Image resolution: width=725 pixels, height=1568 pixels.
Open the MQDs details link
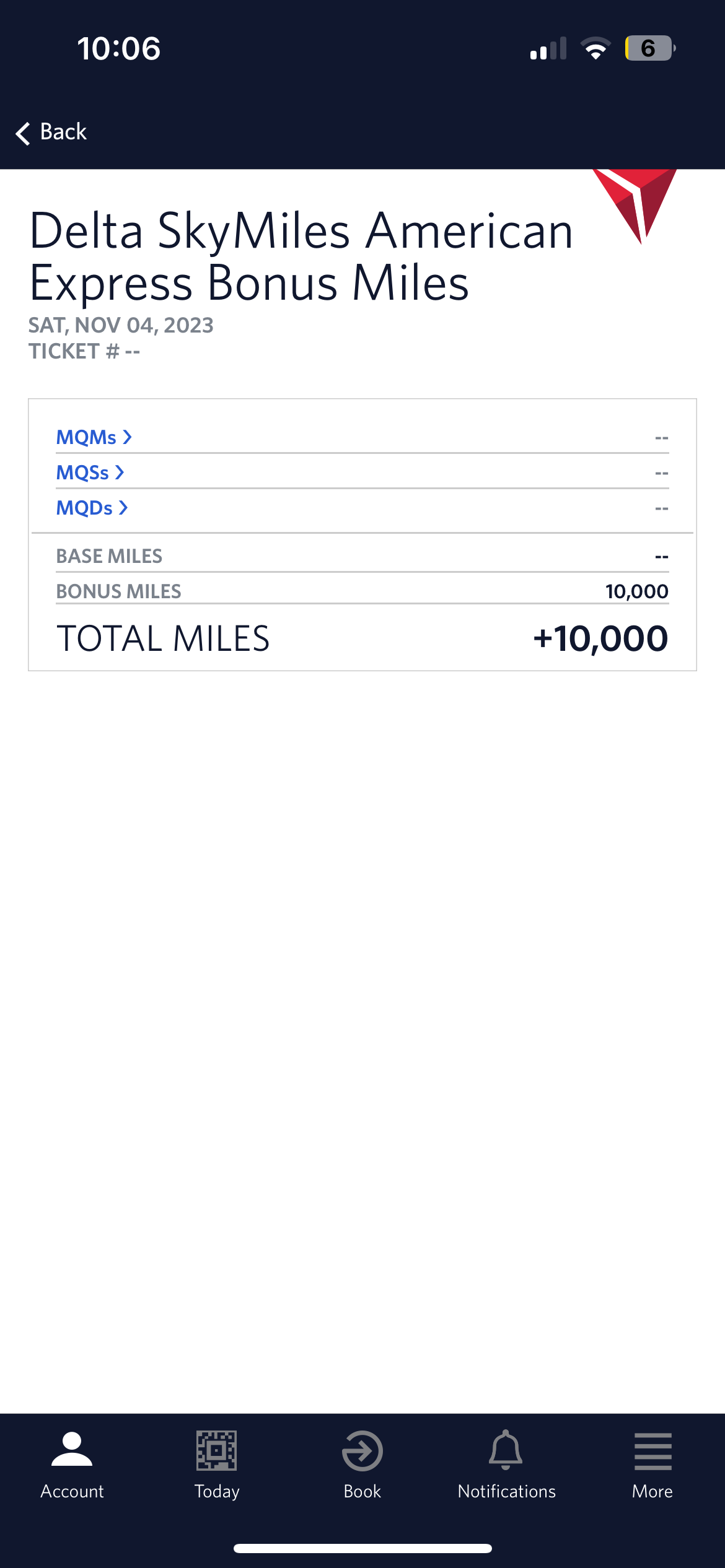point(92,508)
